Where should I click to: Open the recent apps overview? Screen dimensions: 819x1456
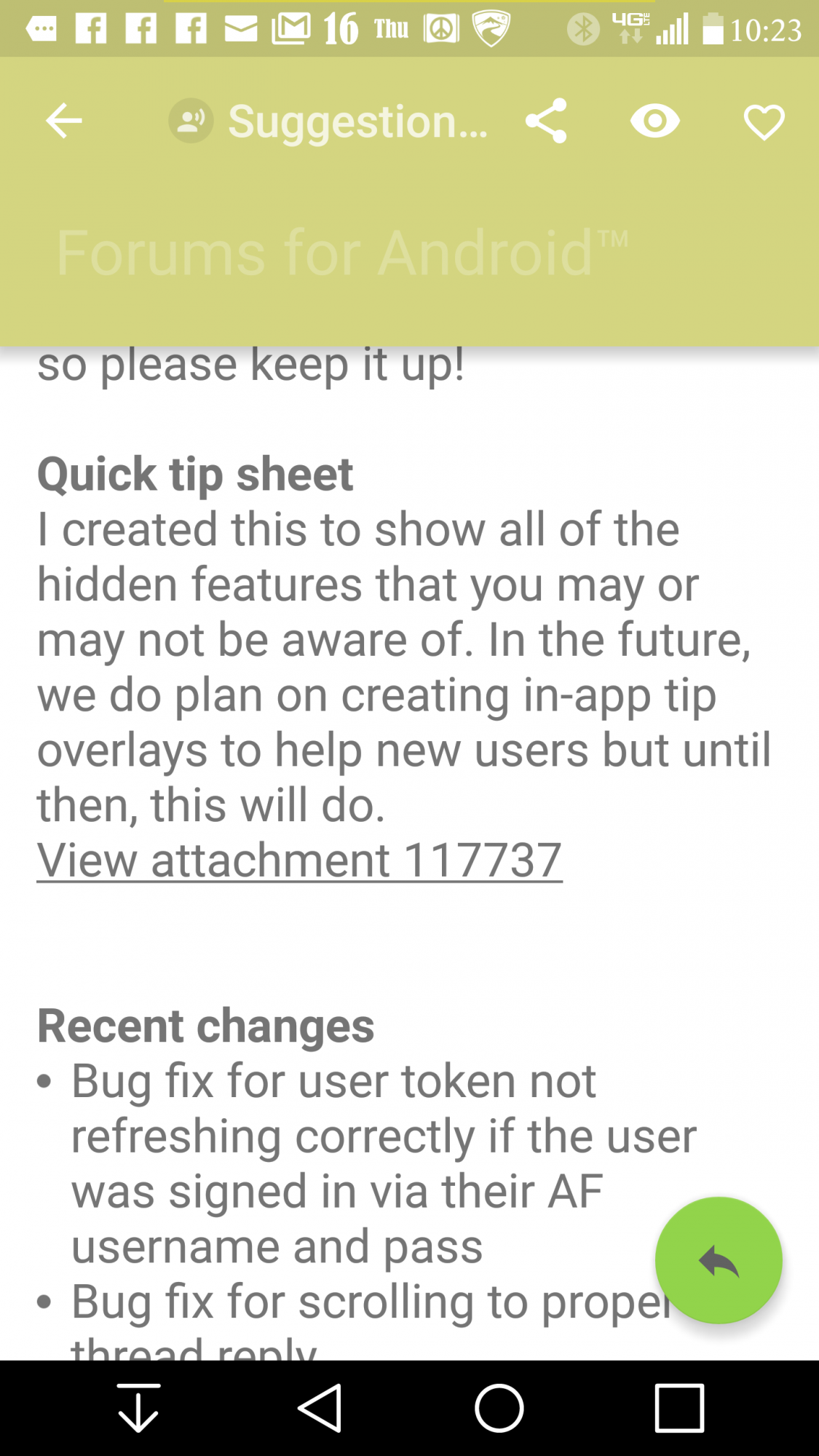point(679,1408)
